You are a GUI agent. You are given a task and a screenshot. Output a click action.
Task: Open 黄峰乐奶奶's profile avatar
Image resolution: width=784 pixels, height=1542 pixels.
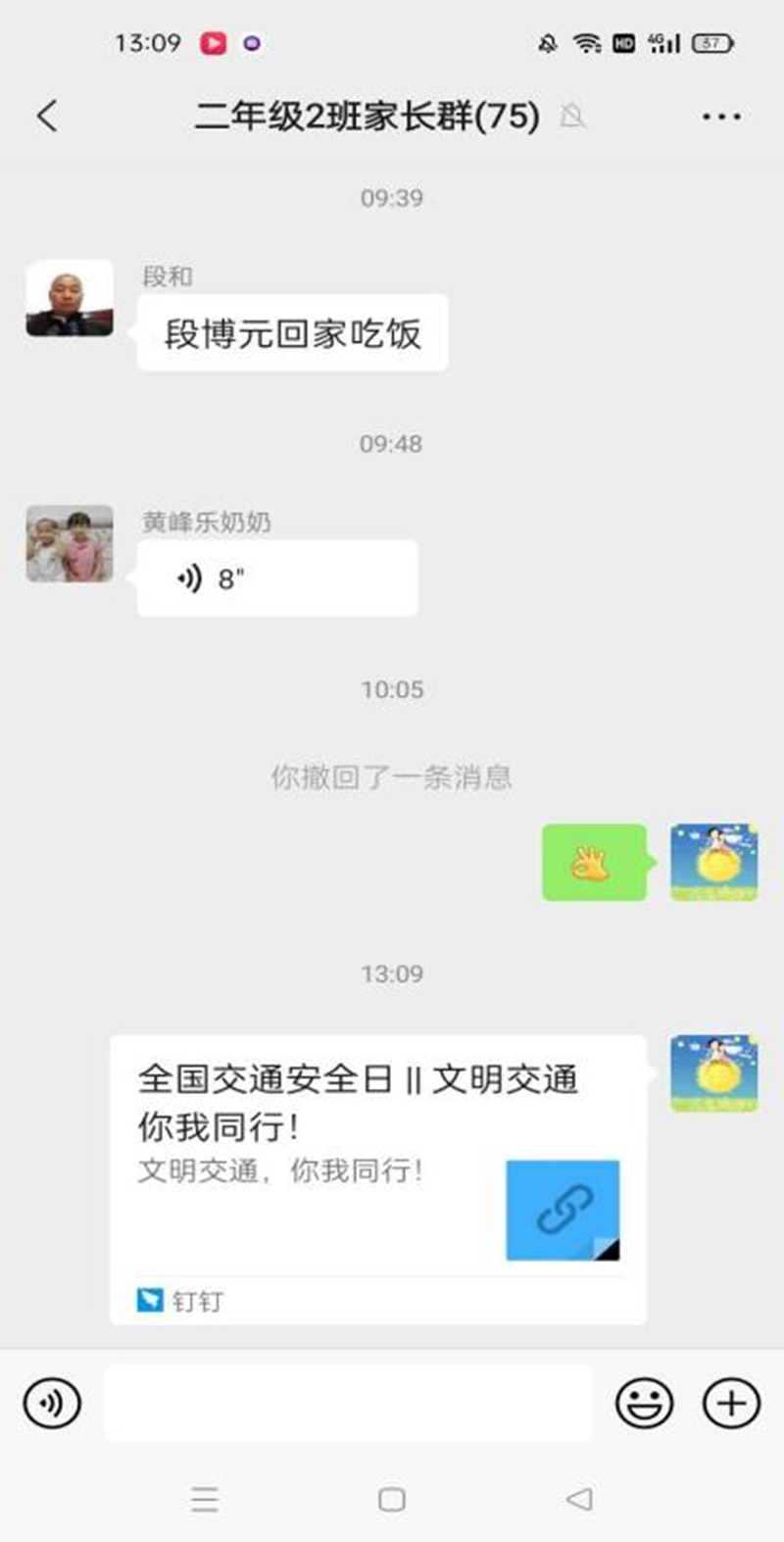point(70,544)
